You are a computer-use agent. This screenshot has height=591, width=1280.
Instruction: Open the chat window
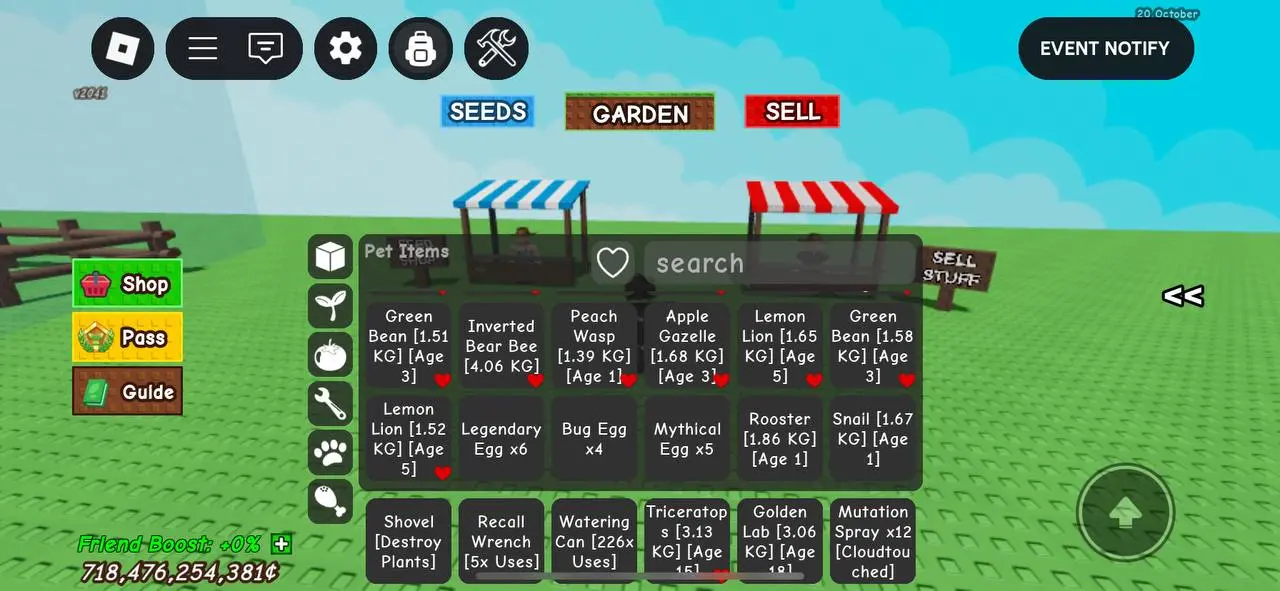point(265,48)
